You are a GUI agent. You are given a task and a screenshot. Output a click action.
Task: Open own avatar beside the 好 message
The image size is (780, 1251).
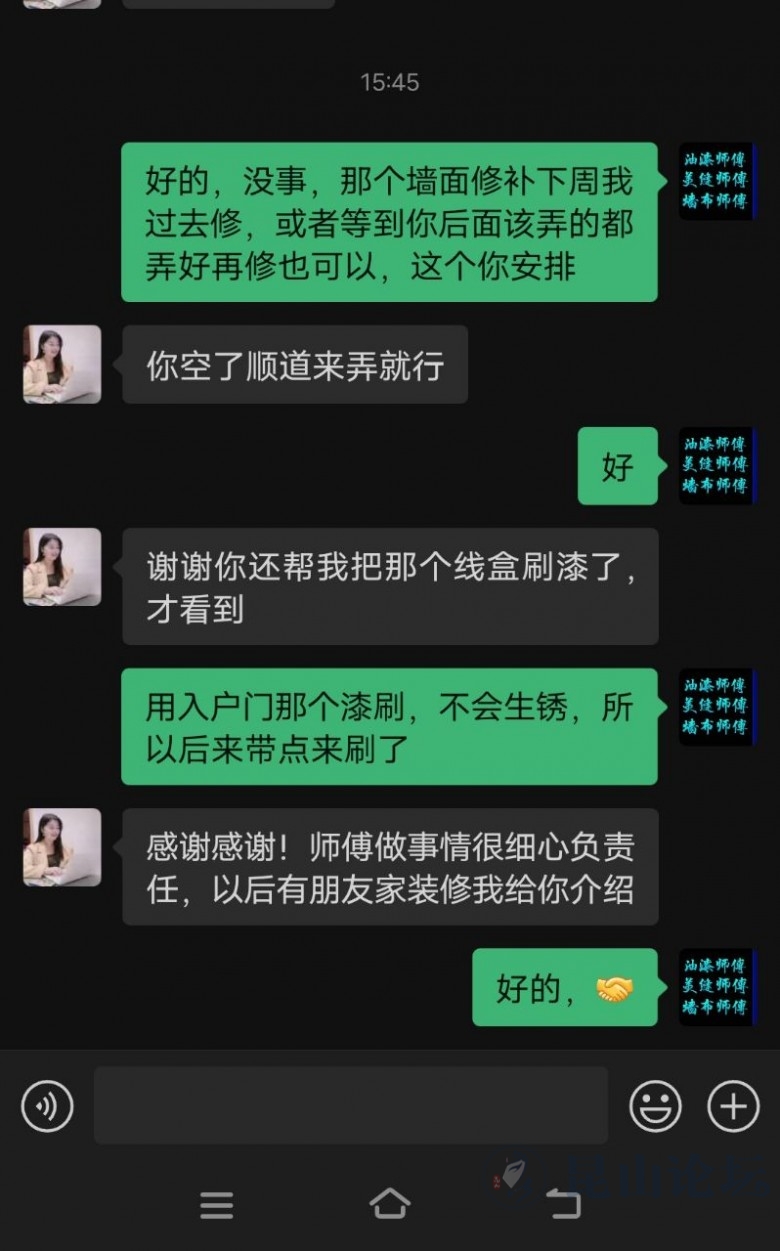716,466
